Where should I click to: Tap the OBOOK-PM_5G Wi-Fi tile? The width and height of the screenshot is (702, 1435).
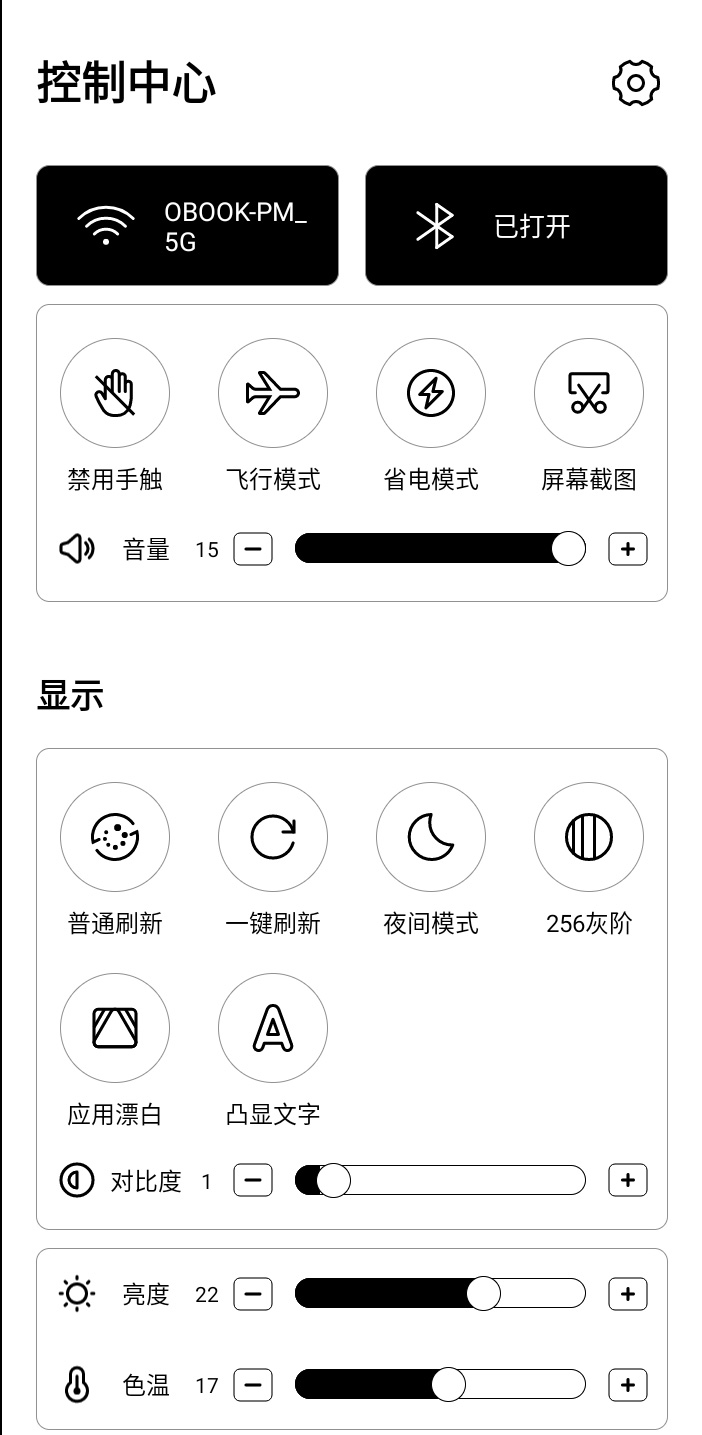click(x=188, y=226)
